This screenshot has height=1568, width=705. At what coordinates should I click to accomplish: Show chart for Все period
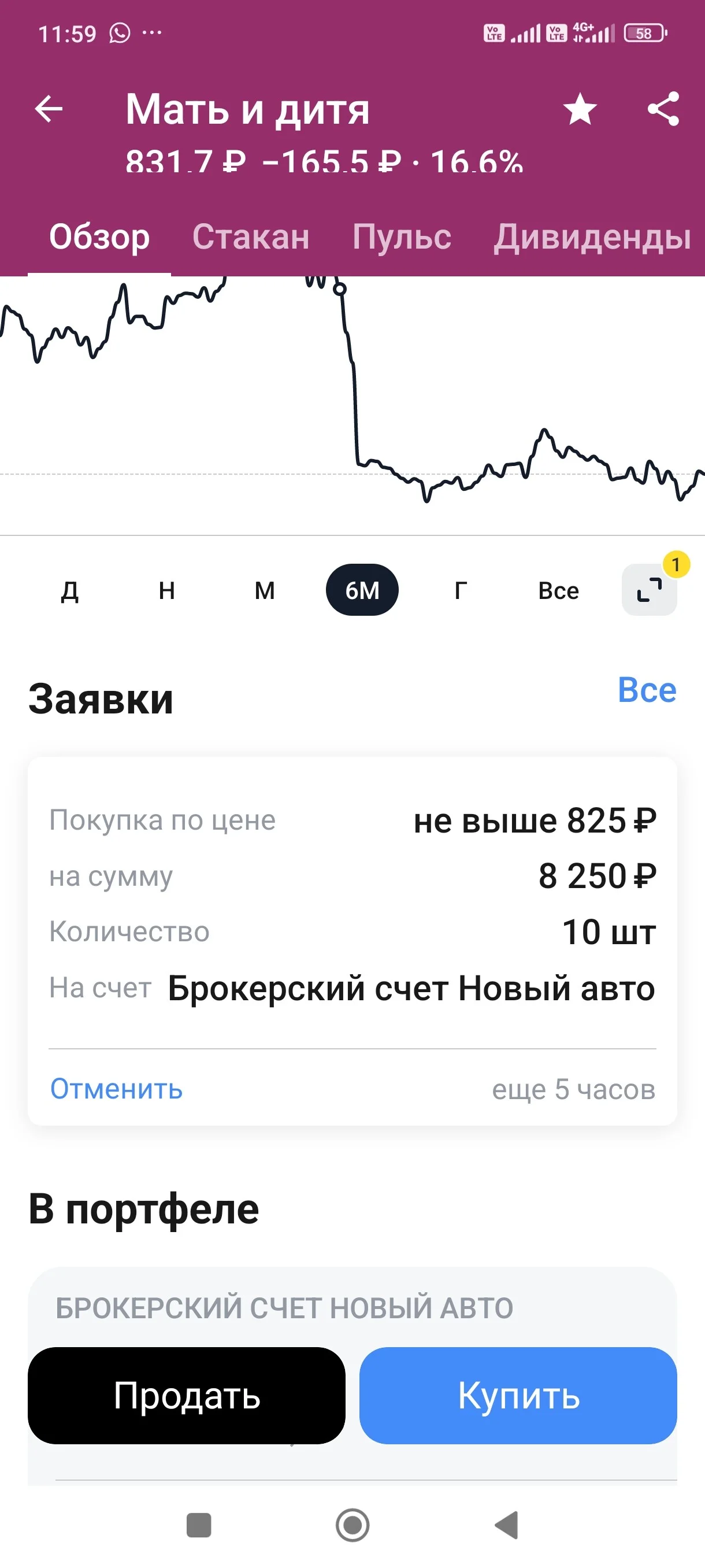pyautogui.click(x=558, y=590)
